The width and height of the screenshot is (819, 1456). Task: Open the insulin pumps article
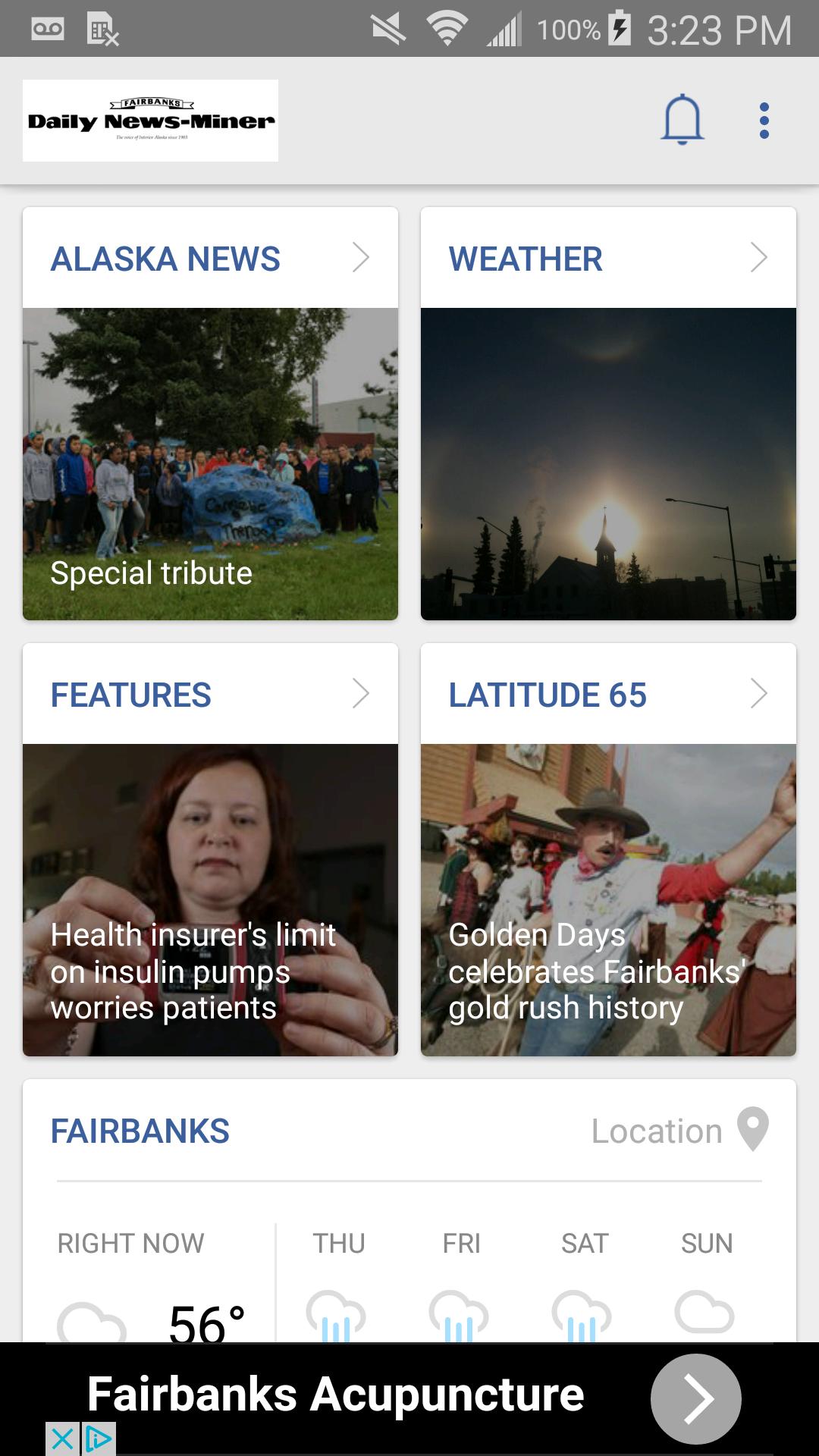[210, 900]
